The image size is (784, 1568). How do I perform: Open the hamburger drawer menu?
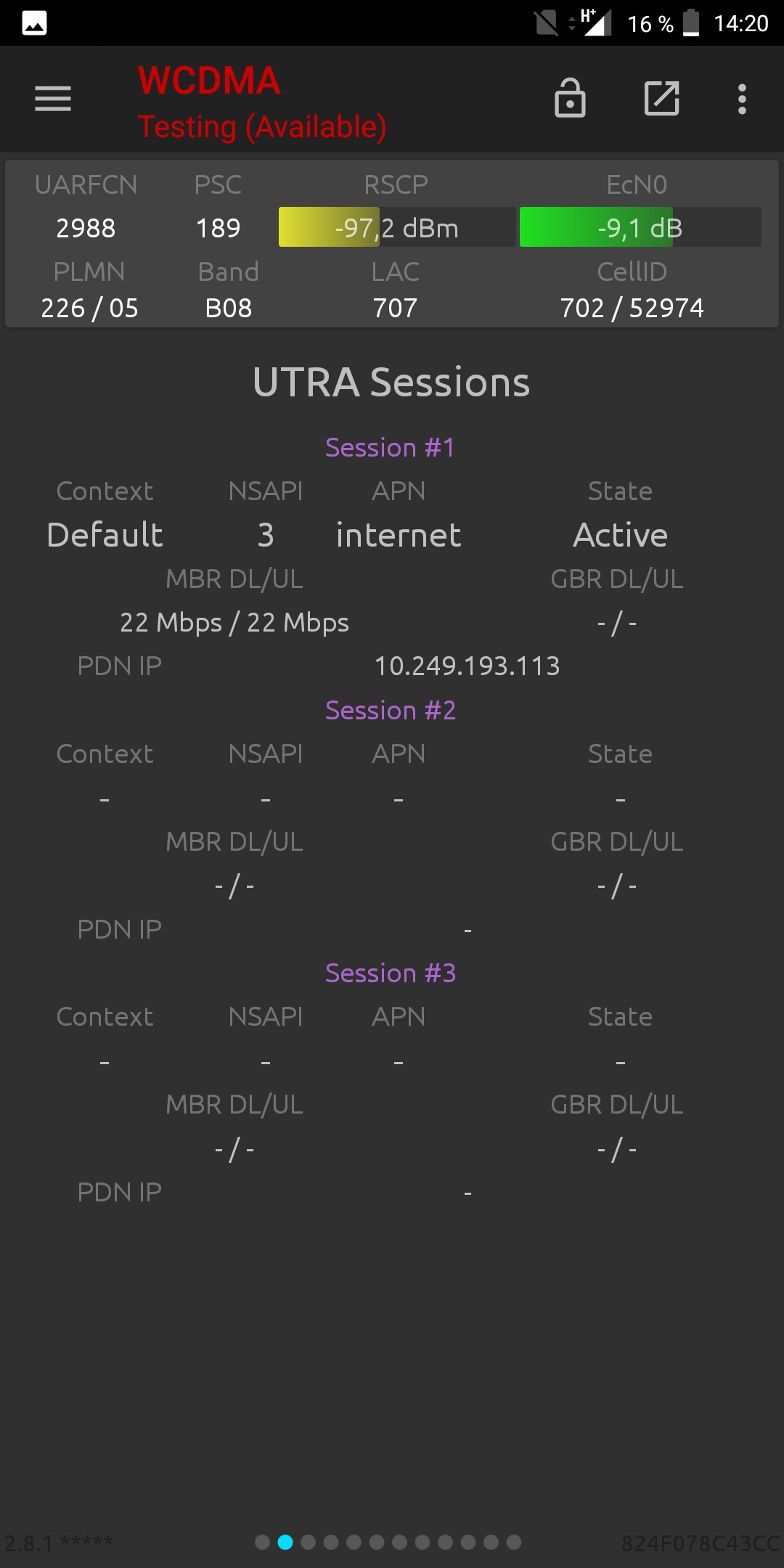pyautogui.click(x=53, y=99)
